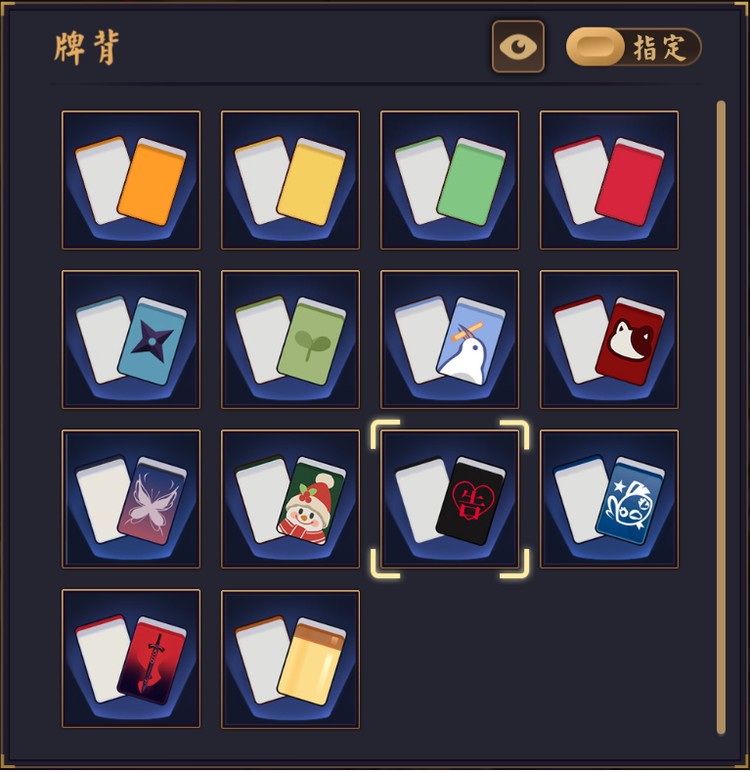Viewport: 750px width, 772px height.
Task: Pick the green sprout tile back
Action: pos(290,340)
